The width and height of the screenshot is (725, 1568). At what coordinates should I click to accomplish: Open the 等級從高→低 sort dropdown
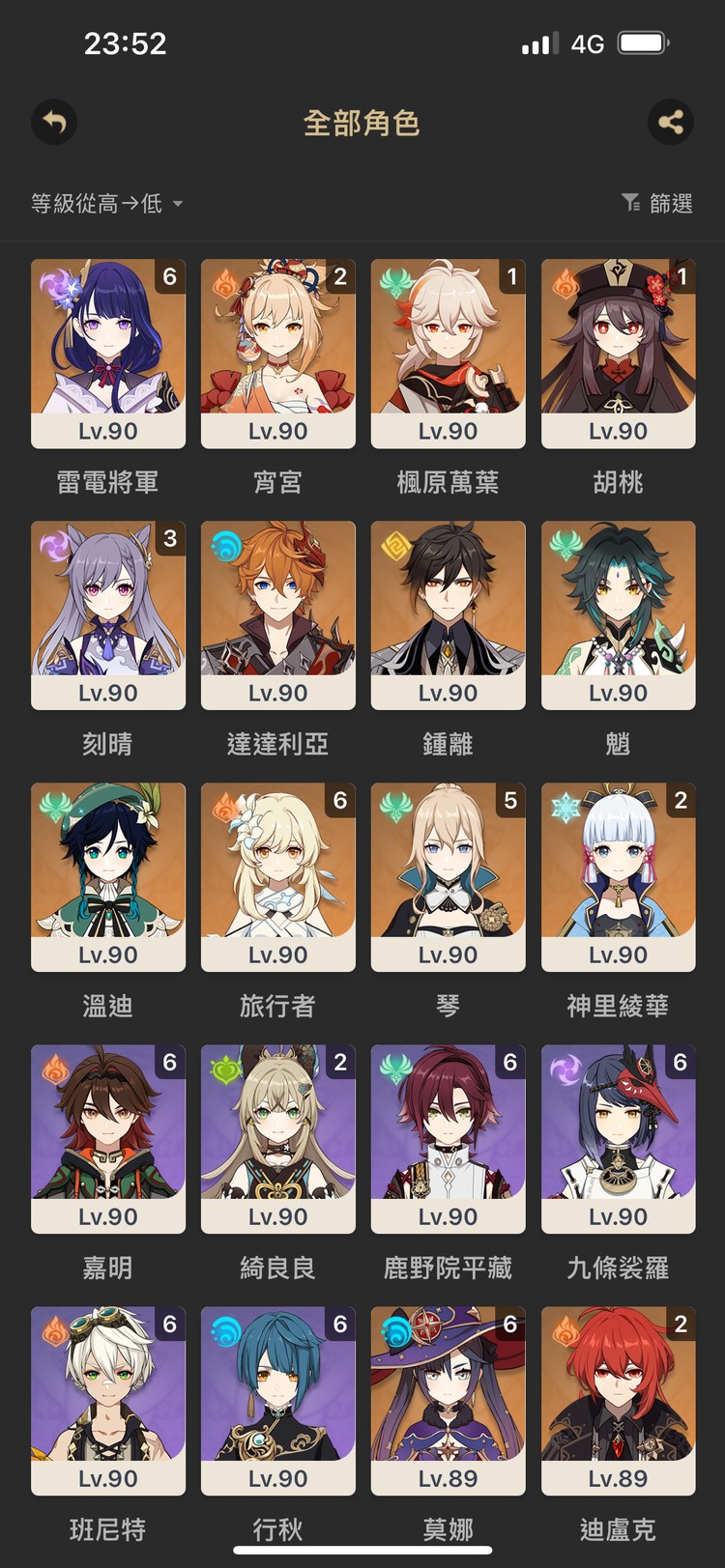[x=106, y=203]
